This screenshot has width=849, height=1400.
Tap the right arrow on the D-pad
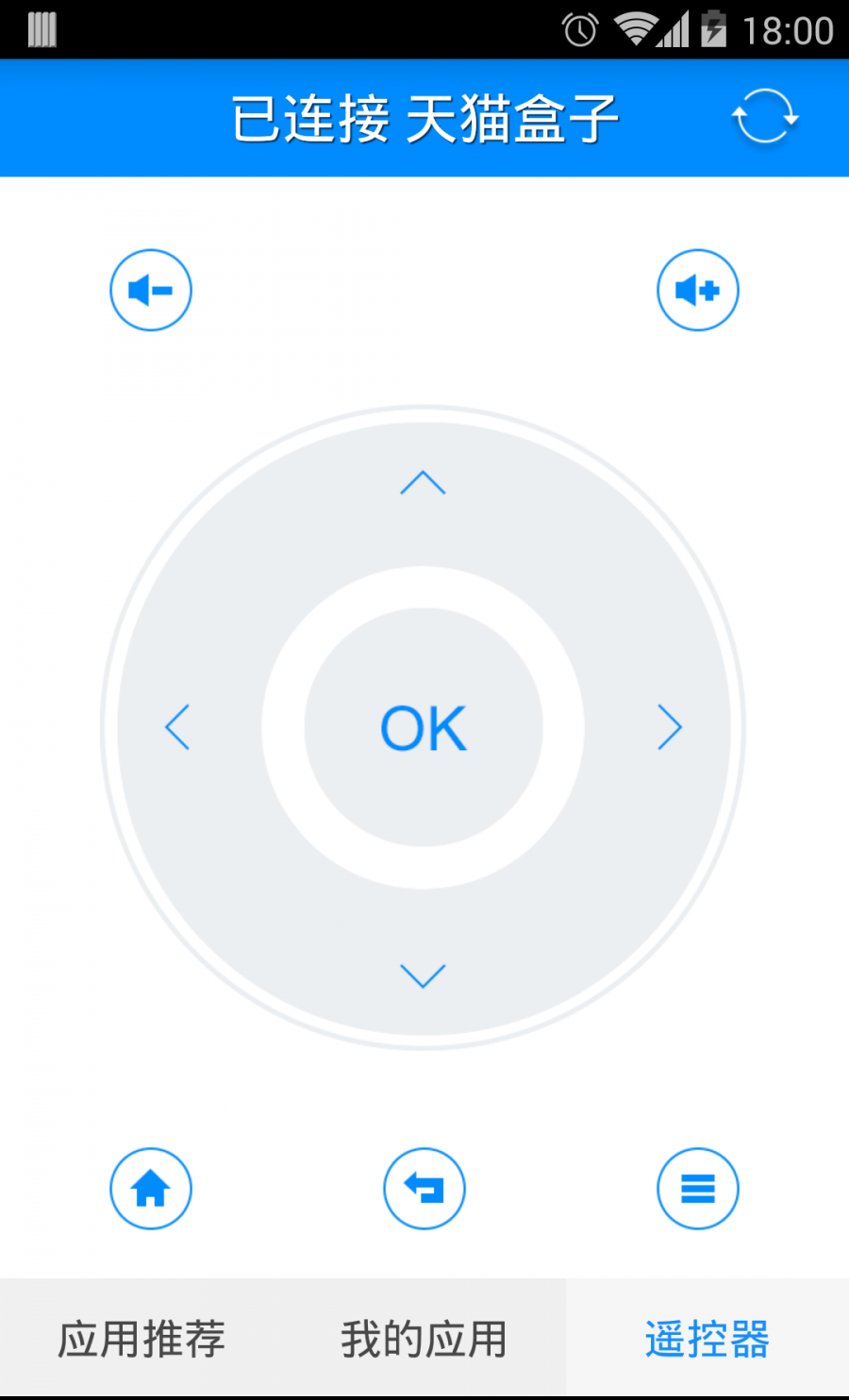pos(670,727)
